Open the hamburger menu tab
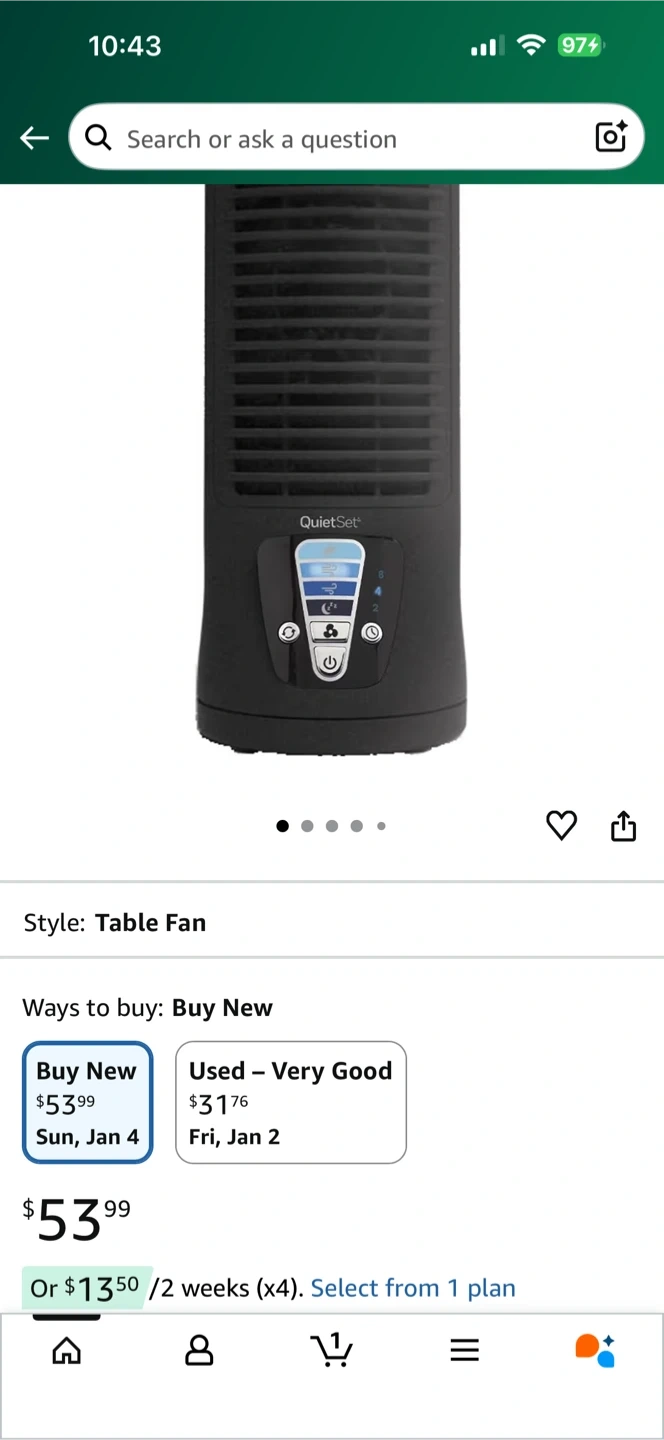The width and height of the screenshot is (664, 1440). [x=464, y=1351]
